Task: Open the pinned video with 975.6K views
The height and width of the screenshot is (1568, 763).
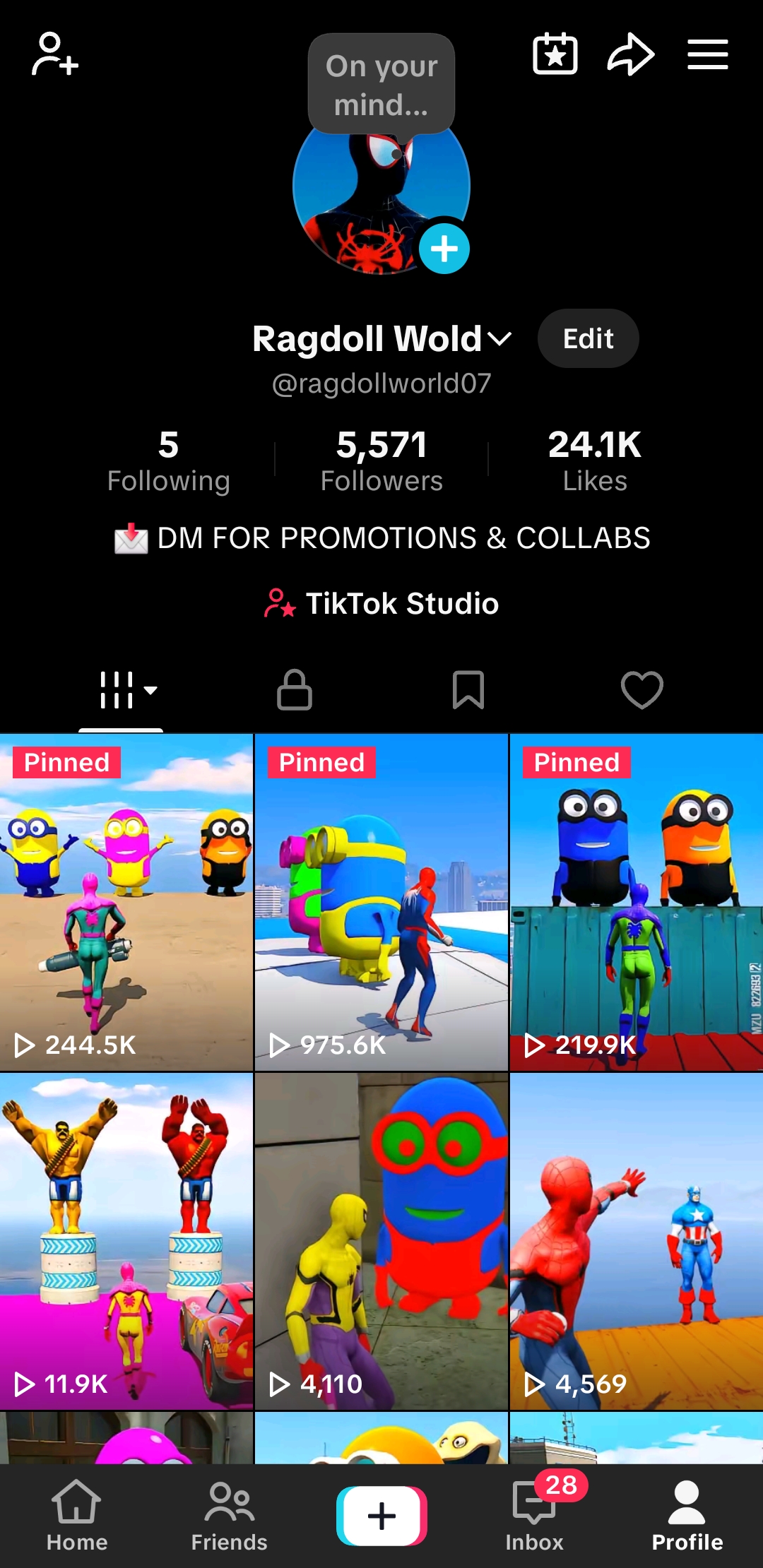Action: pyautogui.click(x=381, y=902)
